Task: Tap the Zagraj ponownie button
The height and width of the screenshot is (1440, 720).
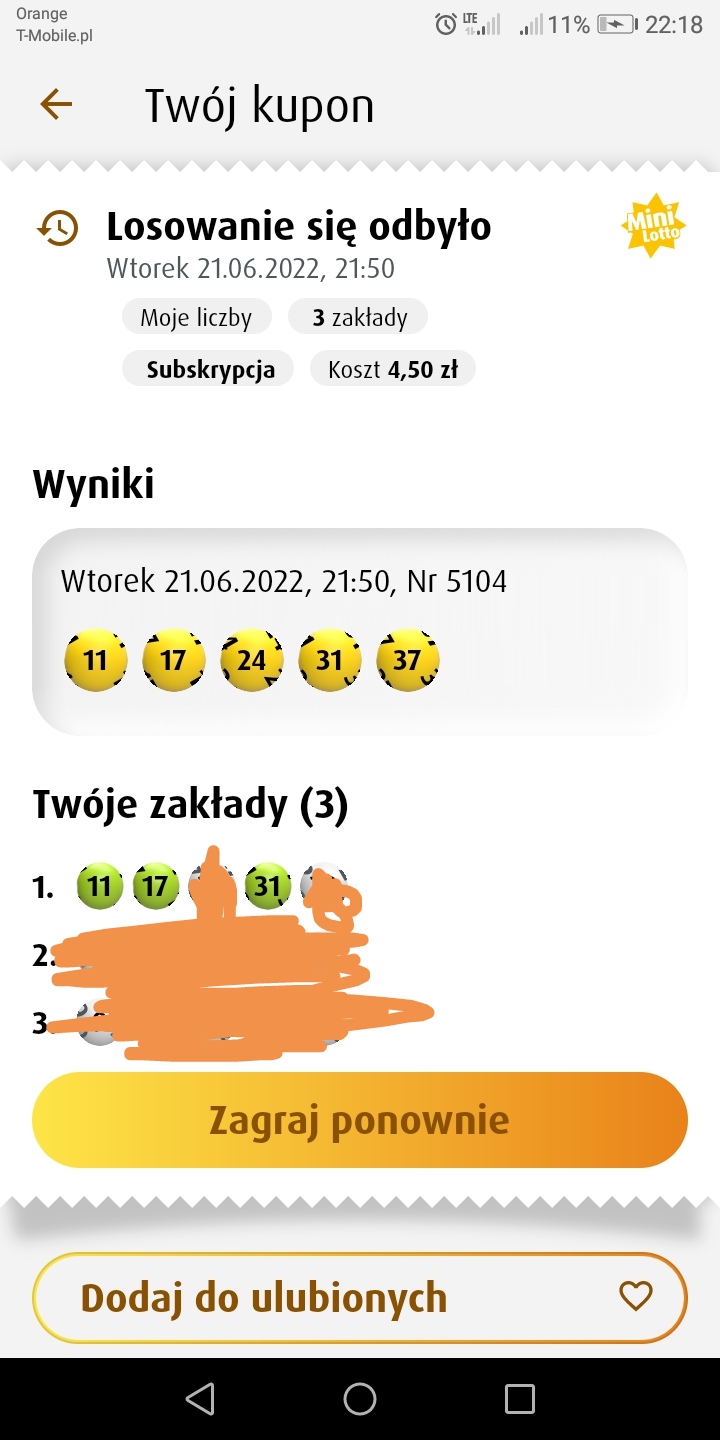Action: 359,1120
